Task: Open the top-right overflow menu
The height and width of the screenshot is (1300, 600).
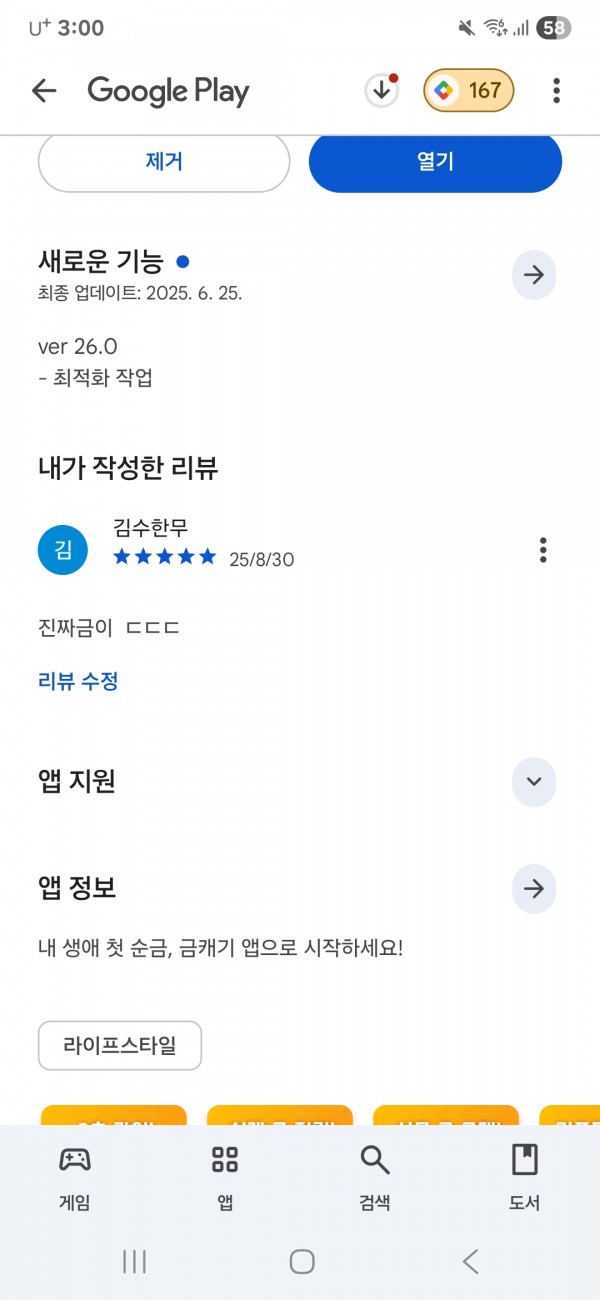Action: pyautogui.click(x=556, y=91)
